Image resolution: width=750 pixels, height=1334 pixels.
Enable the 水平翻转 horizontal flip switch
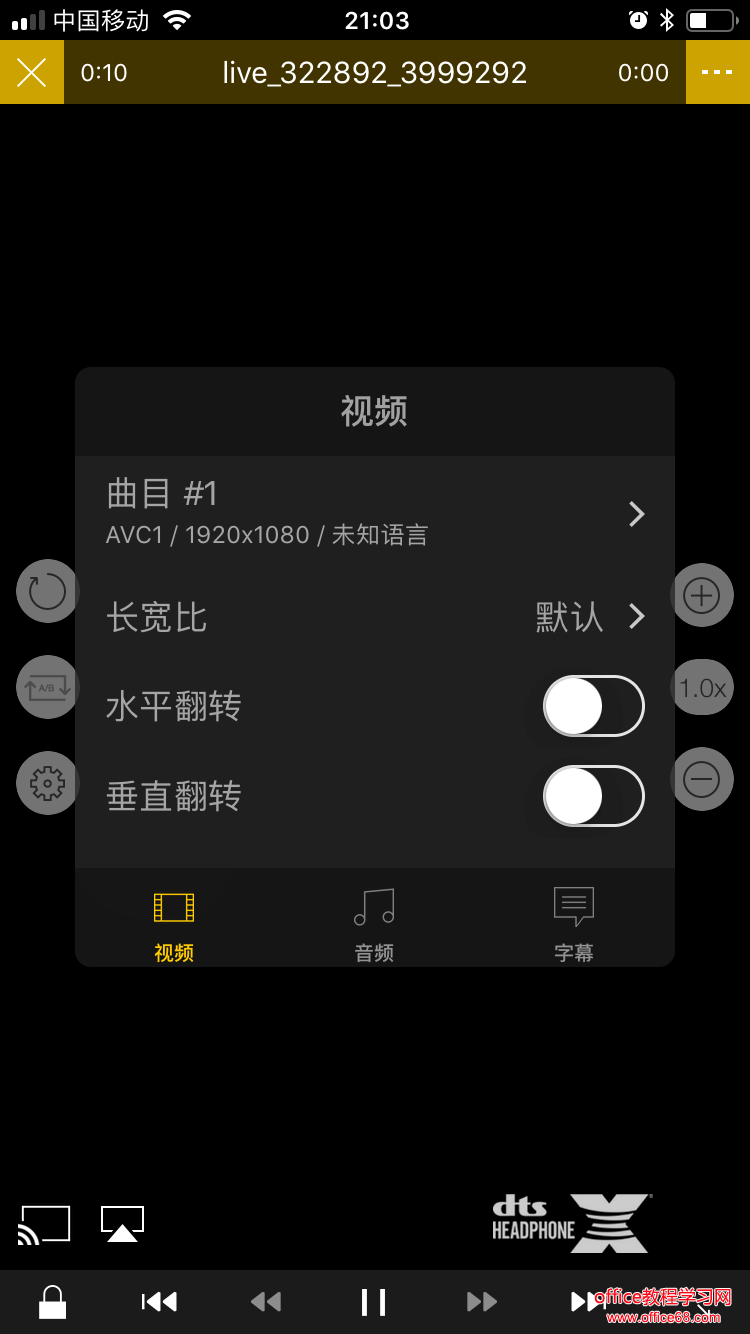click(x=593, y=705)
